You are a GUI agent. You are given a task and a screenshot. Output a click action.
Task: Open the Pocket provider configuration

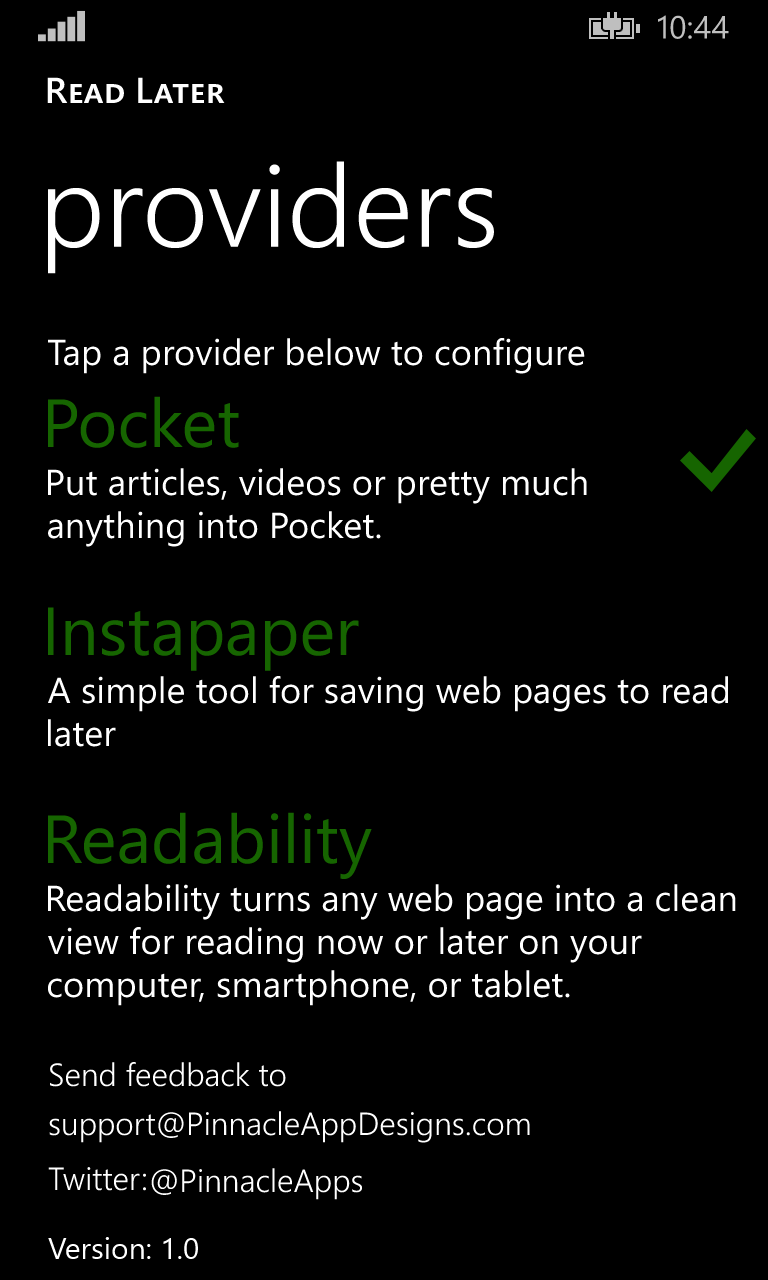pos(144,425)
